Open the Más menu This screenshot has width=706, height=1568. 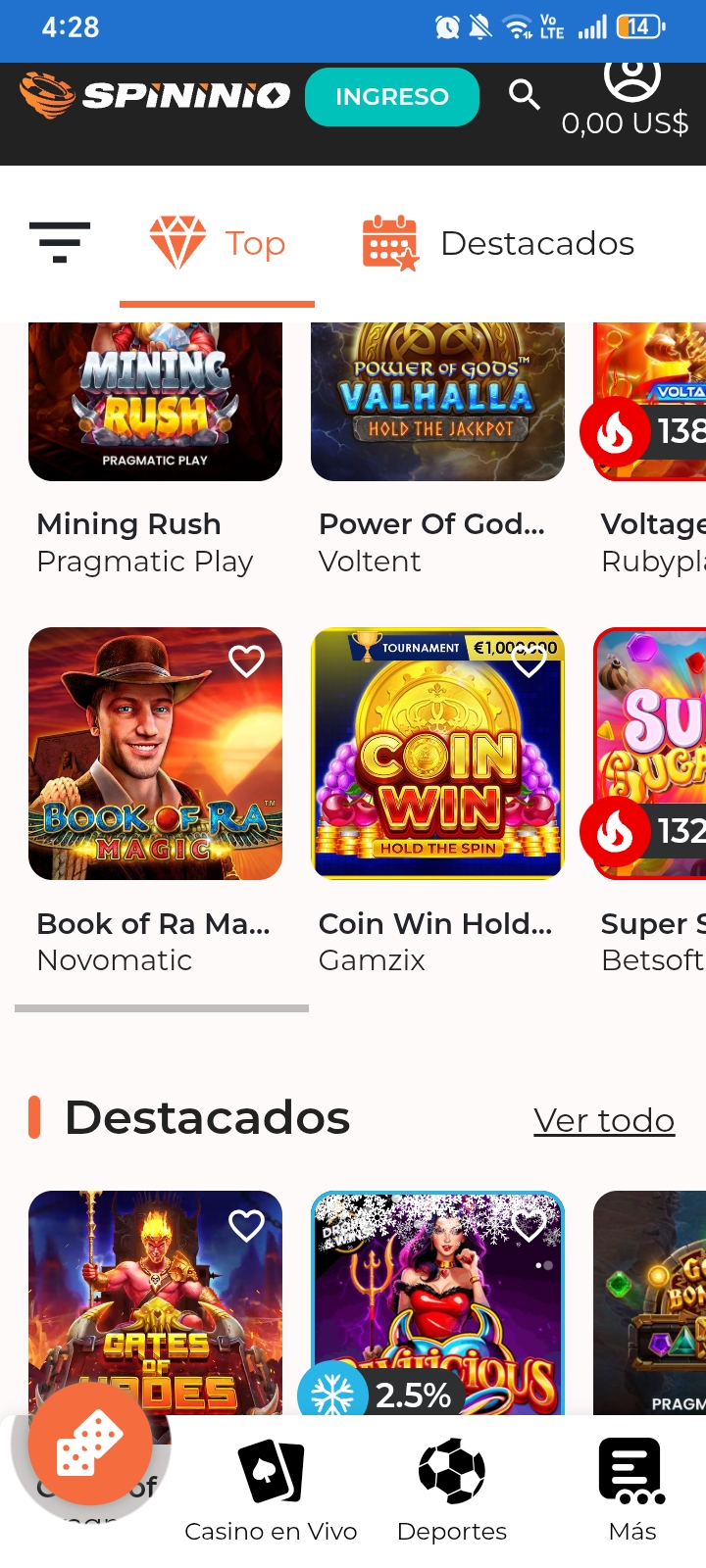[632, 1490]
